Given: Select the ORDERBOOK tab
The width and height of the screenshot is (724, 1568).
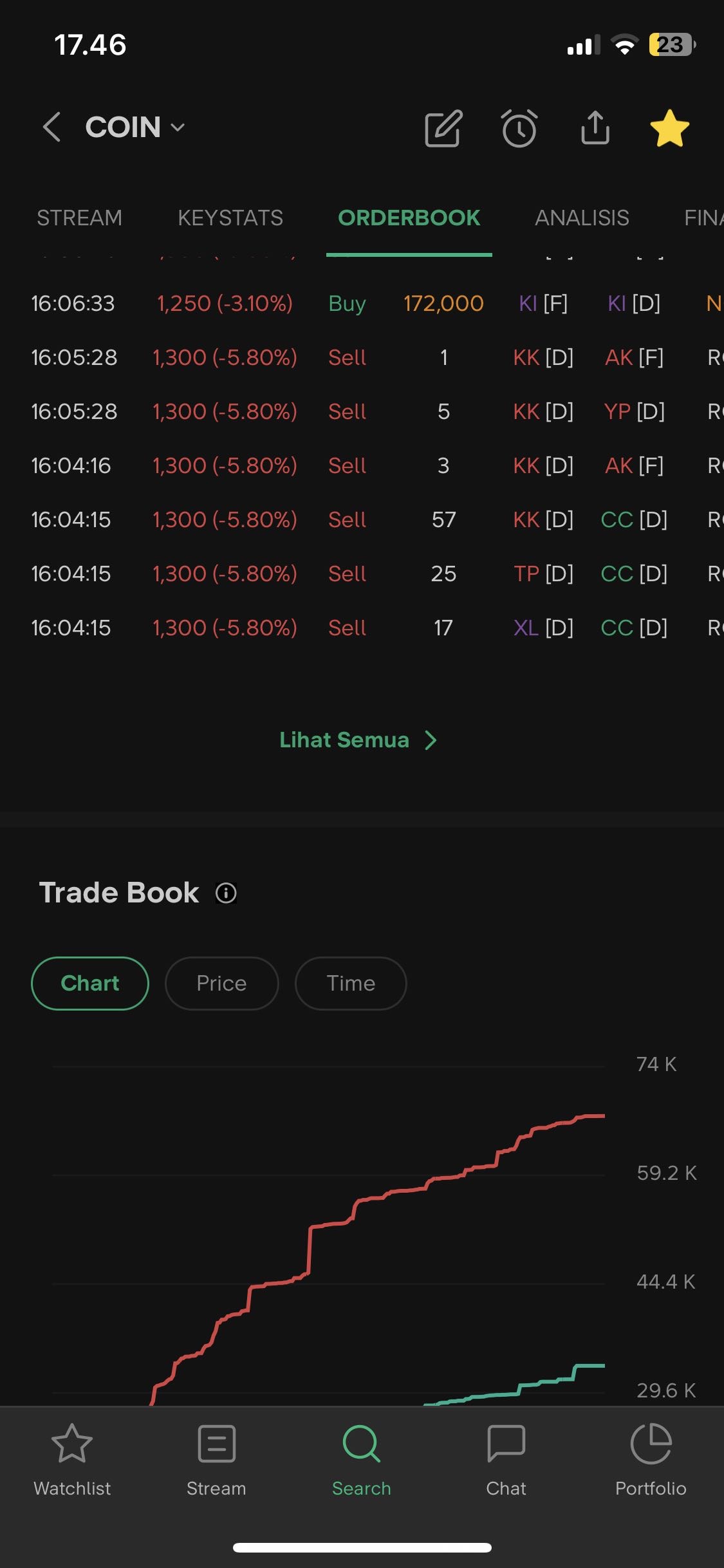Looking at the screenshot, I should (409, 218).
